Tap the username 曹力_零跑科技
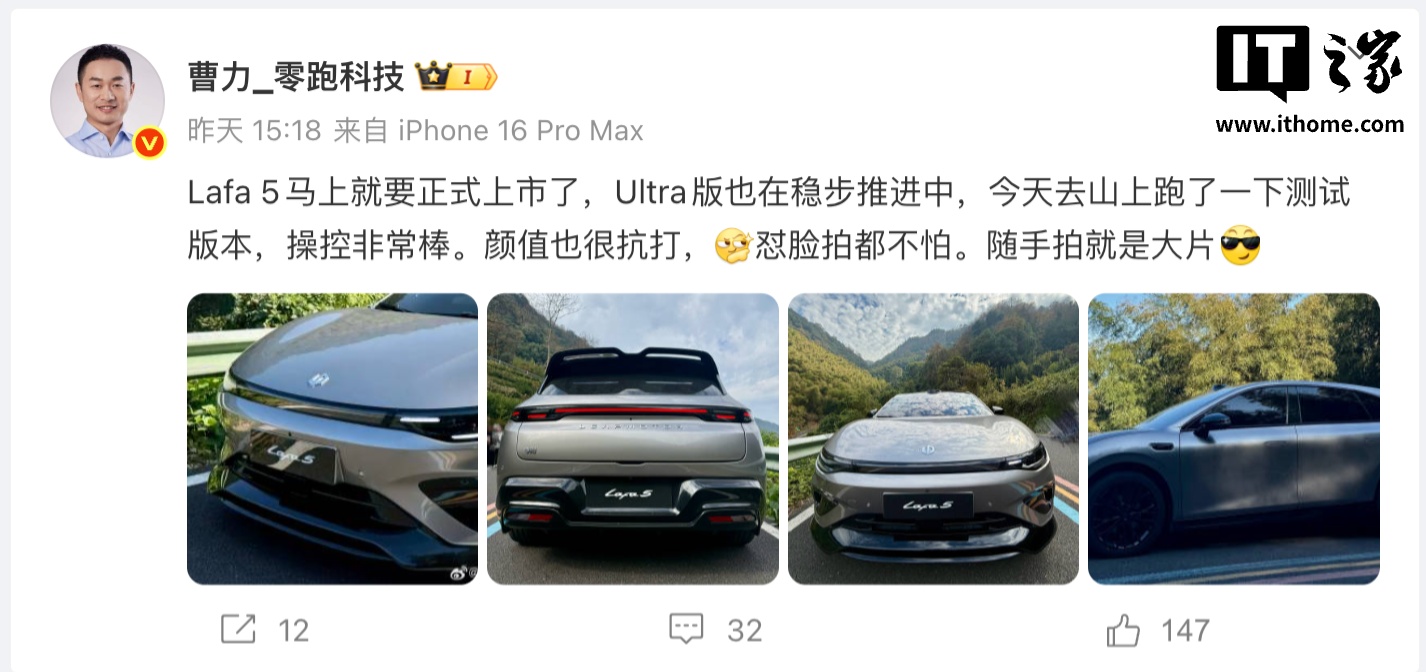 [x=296, y=77]
